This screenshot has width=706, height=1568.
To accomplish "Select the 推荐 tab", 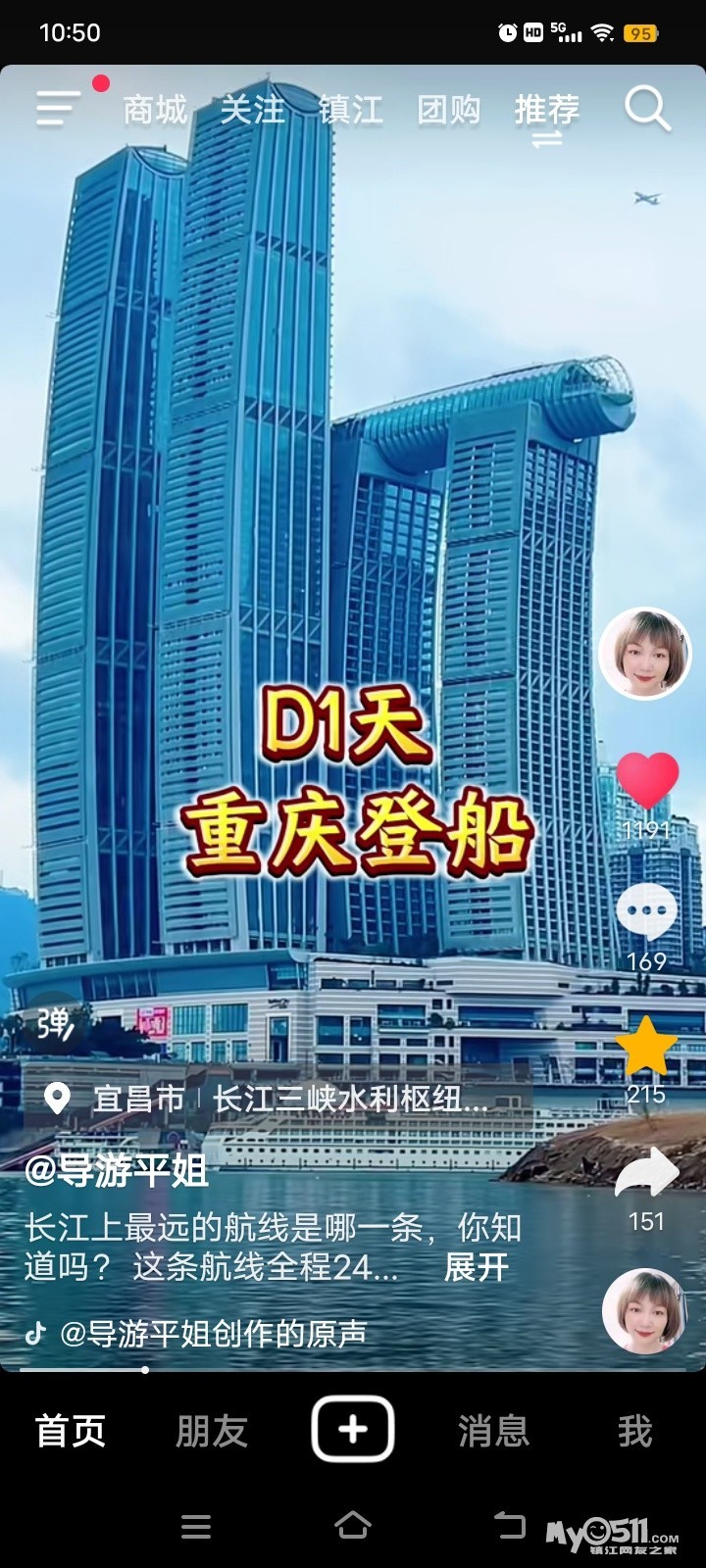I will click(547, 110).
